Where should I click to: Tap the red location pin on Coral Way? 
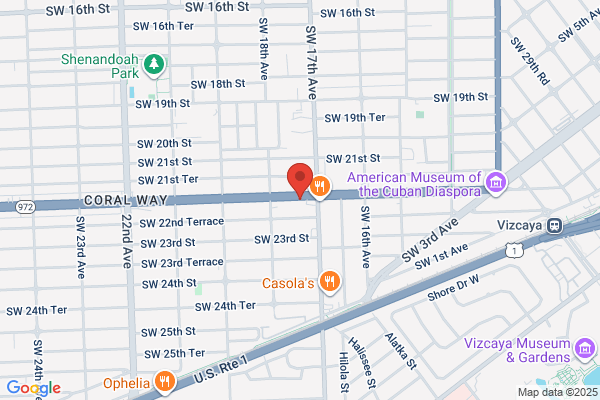pos(300,181)
